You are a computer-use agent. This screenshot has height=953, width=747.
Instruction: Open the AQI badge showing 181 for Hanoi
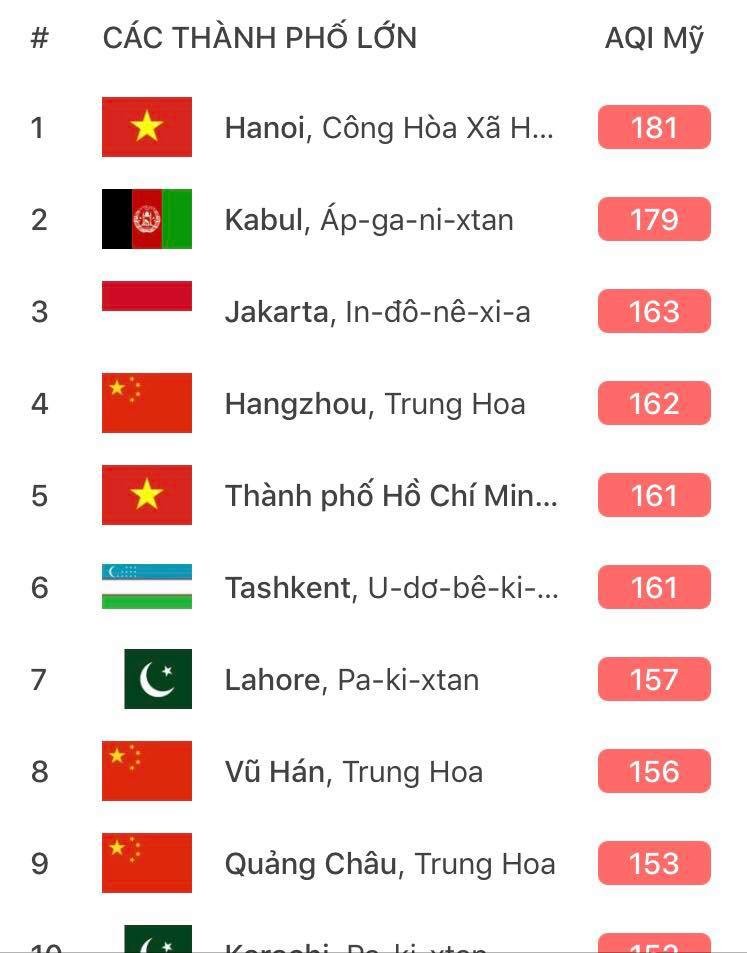[653, 127]
